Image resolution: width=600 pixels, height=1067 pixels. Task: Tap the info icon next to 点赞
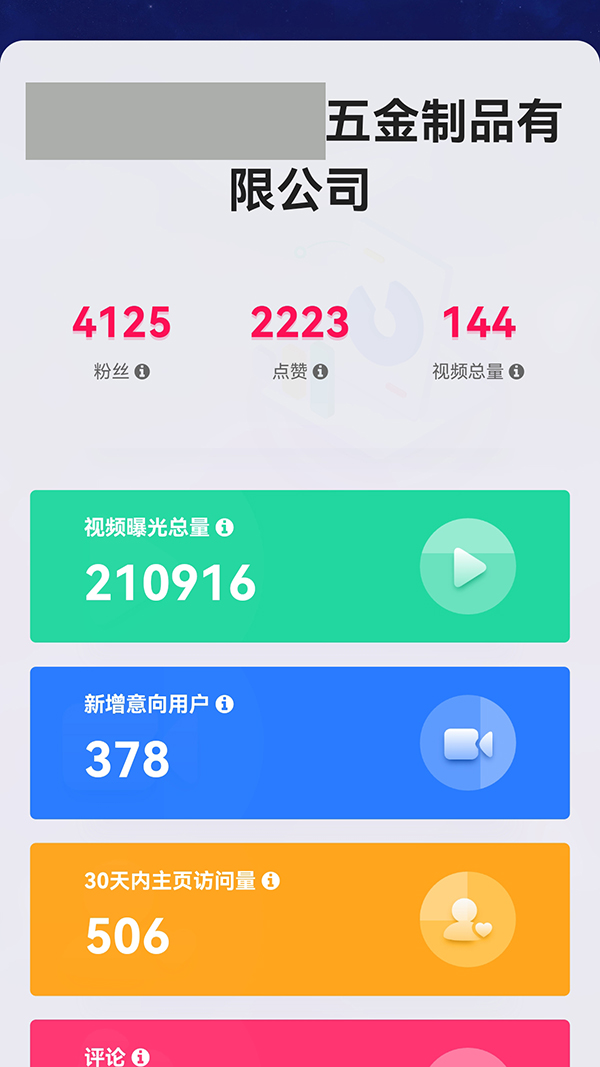[x=320, y=372]
